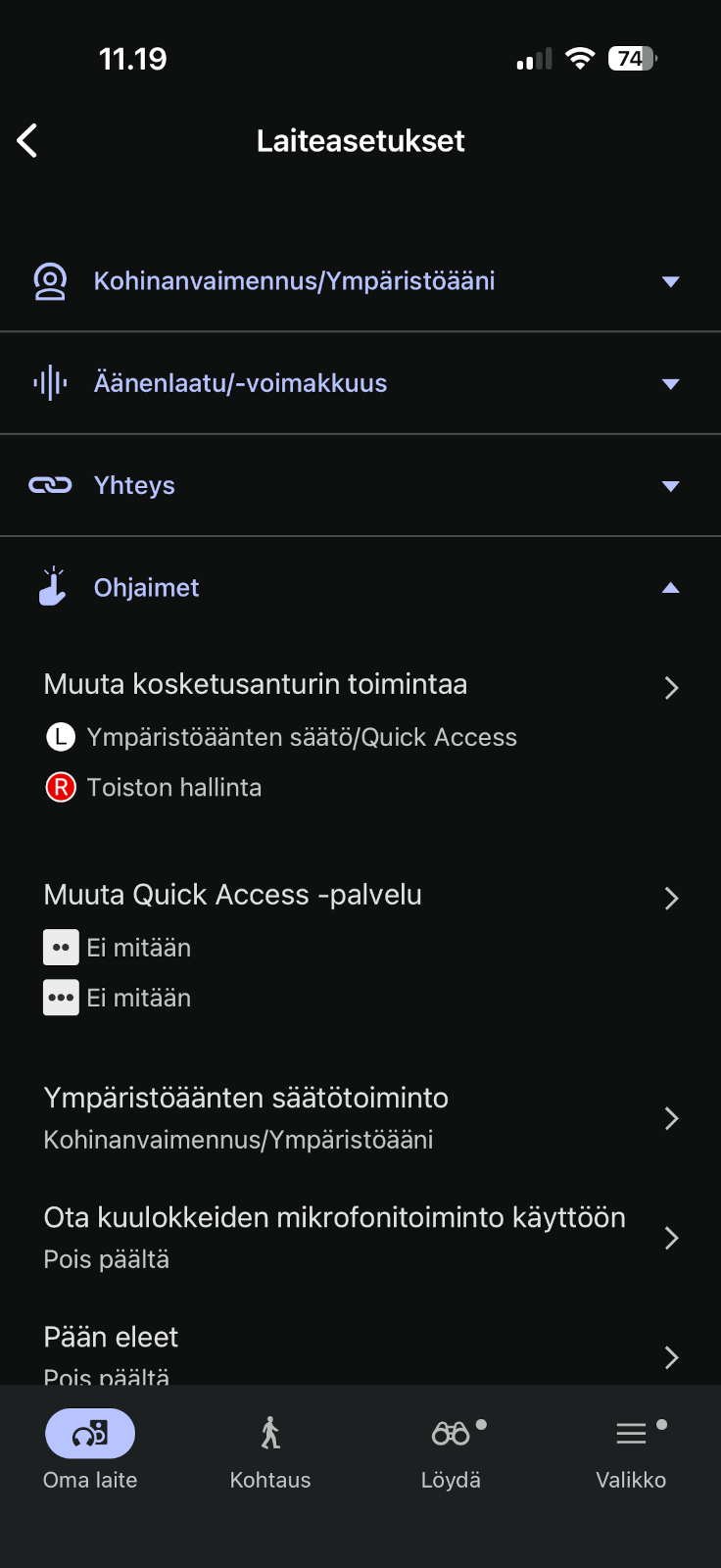The width and height of the screenshot is (721, 1568).
Task: Open Ympäristöäänten säätötoiminto setting
Action: click(360, 1117)
